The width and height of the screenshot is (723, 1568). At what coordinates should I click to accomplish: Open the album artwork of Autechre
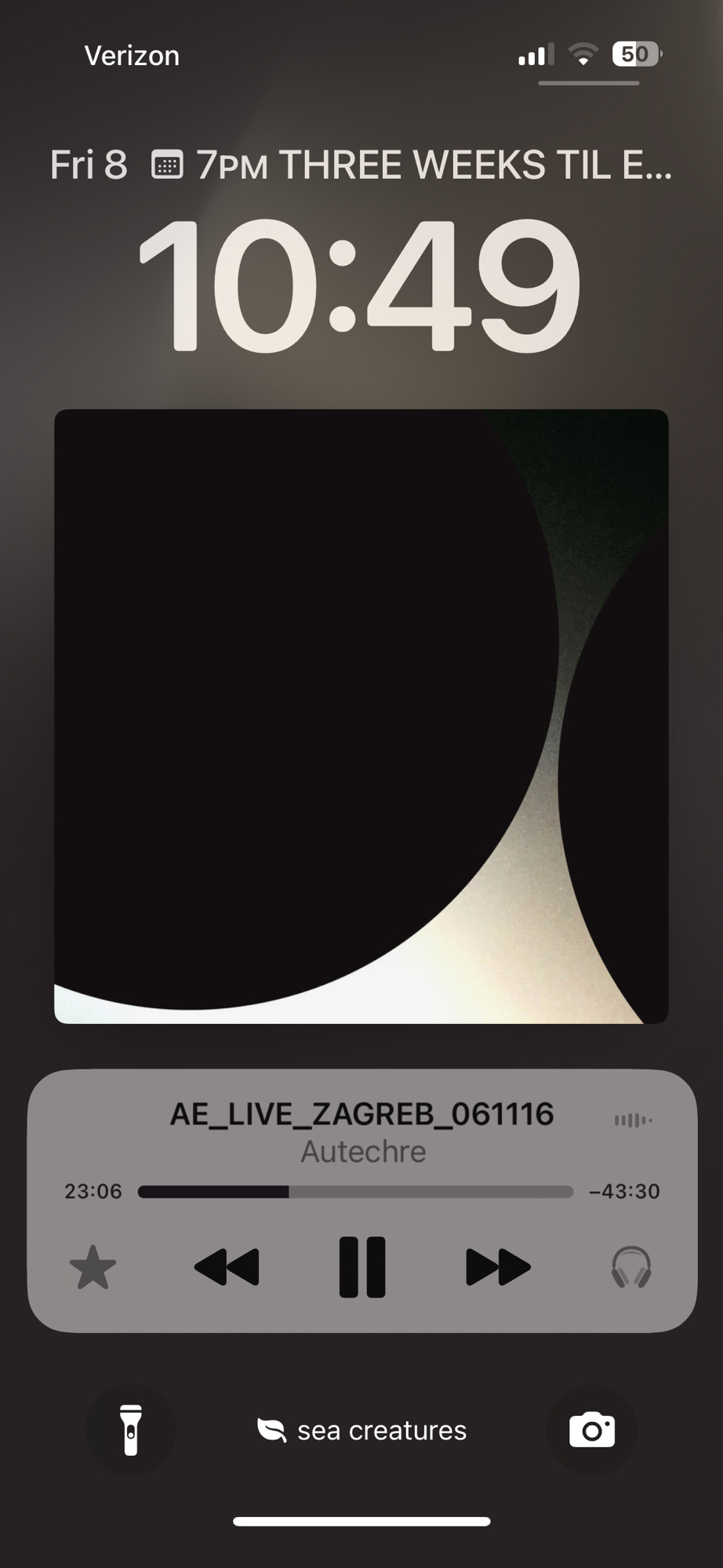point(361,716)
